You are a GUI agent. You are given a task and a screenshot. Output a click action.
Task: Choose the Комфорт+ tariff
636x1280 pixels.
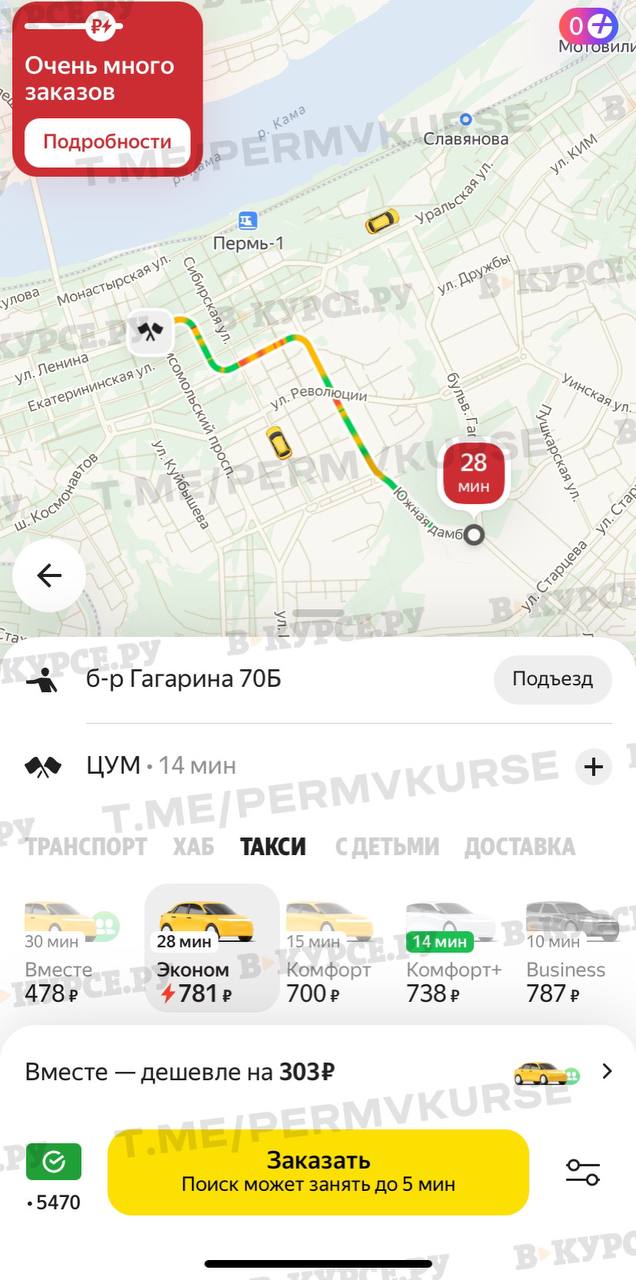point(452,948)
